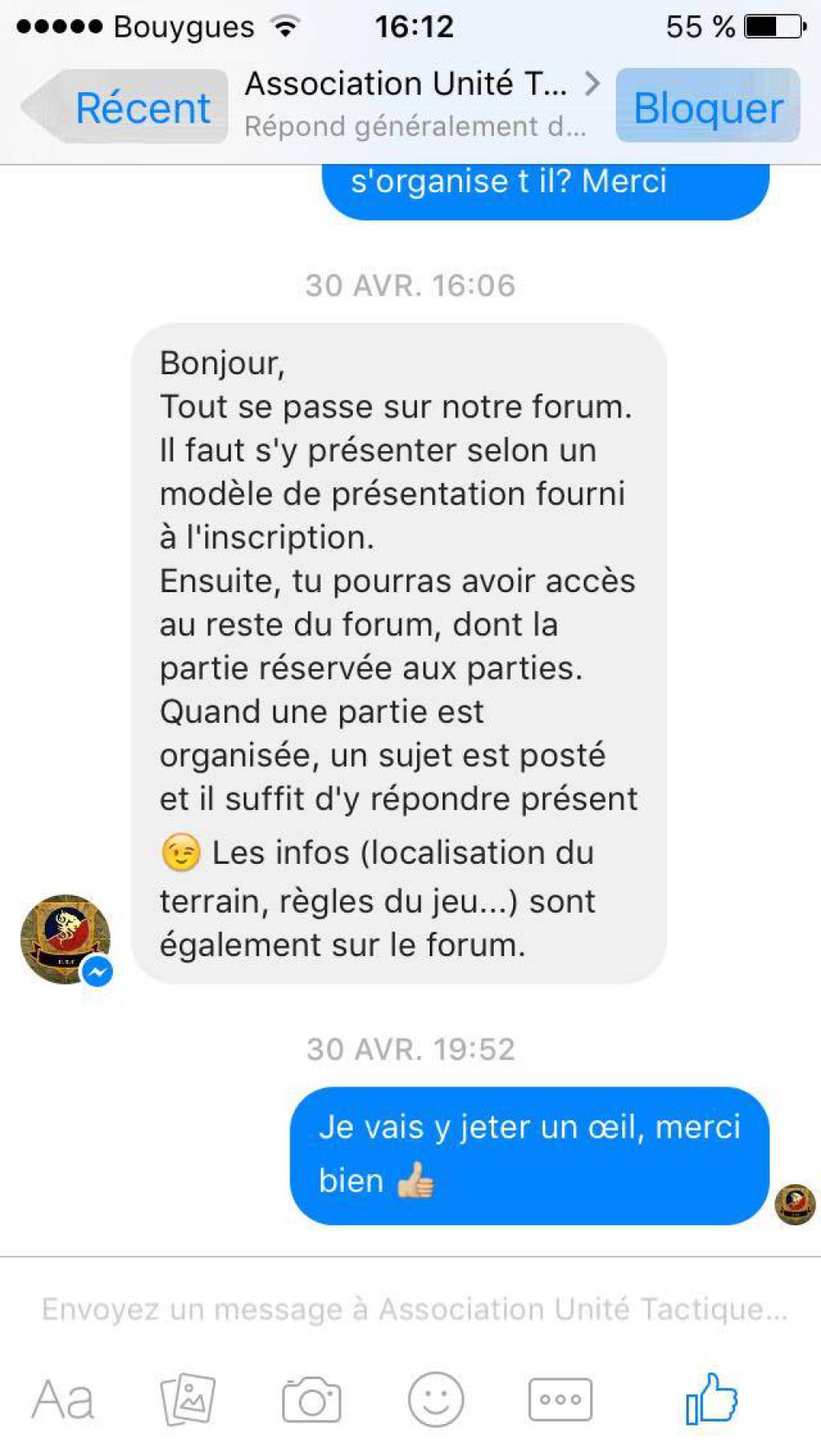Send a thumbs-up like
This screenshot has height=1456, width=821.
coord(711,1398)
